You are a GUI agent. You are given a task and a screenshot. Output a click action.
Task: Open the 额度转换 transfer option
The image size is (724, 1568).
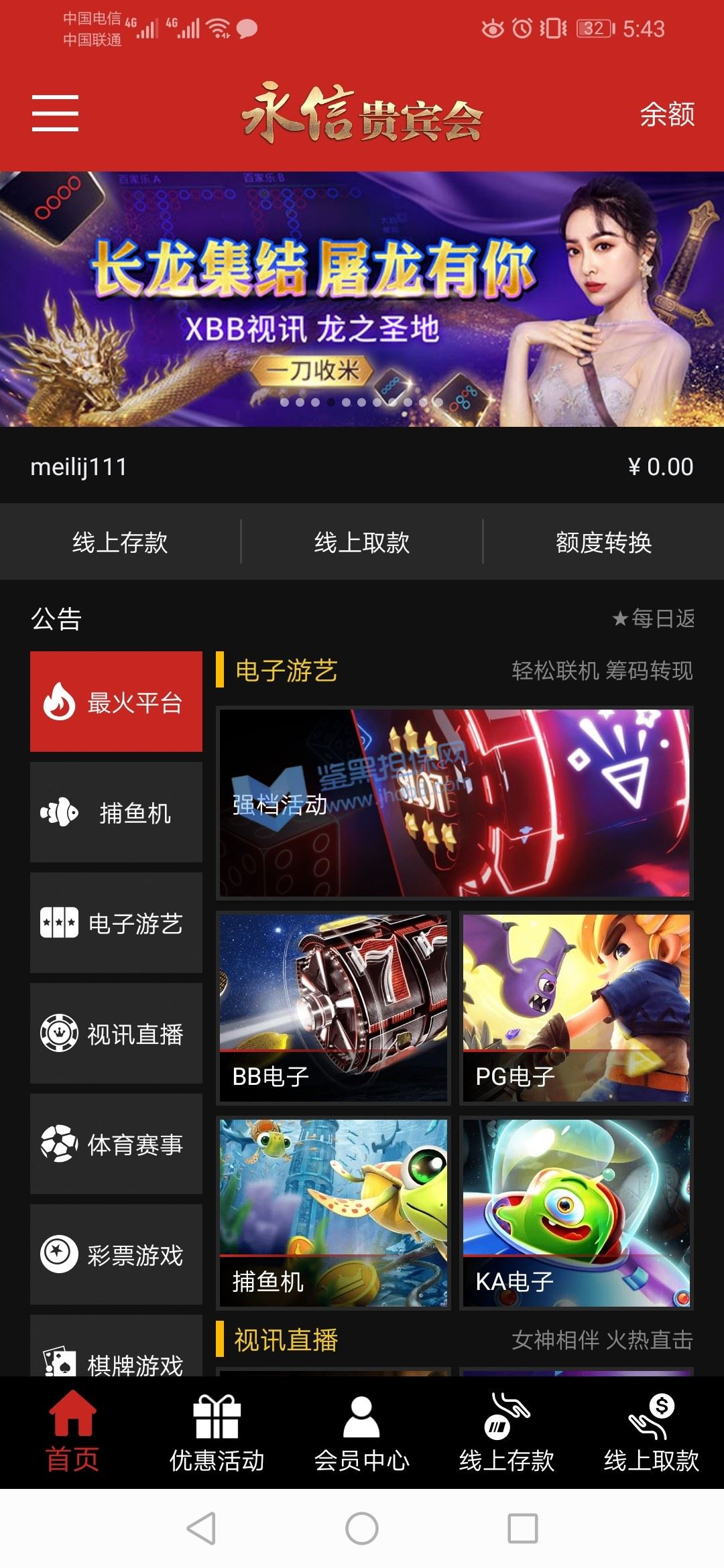603,541
